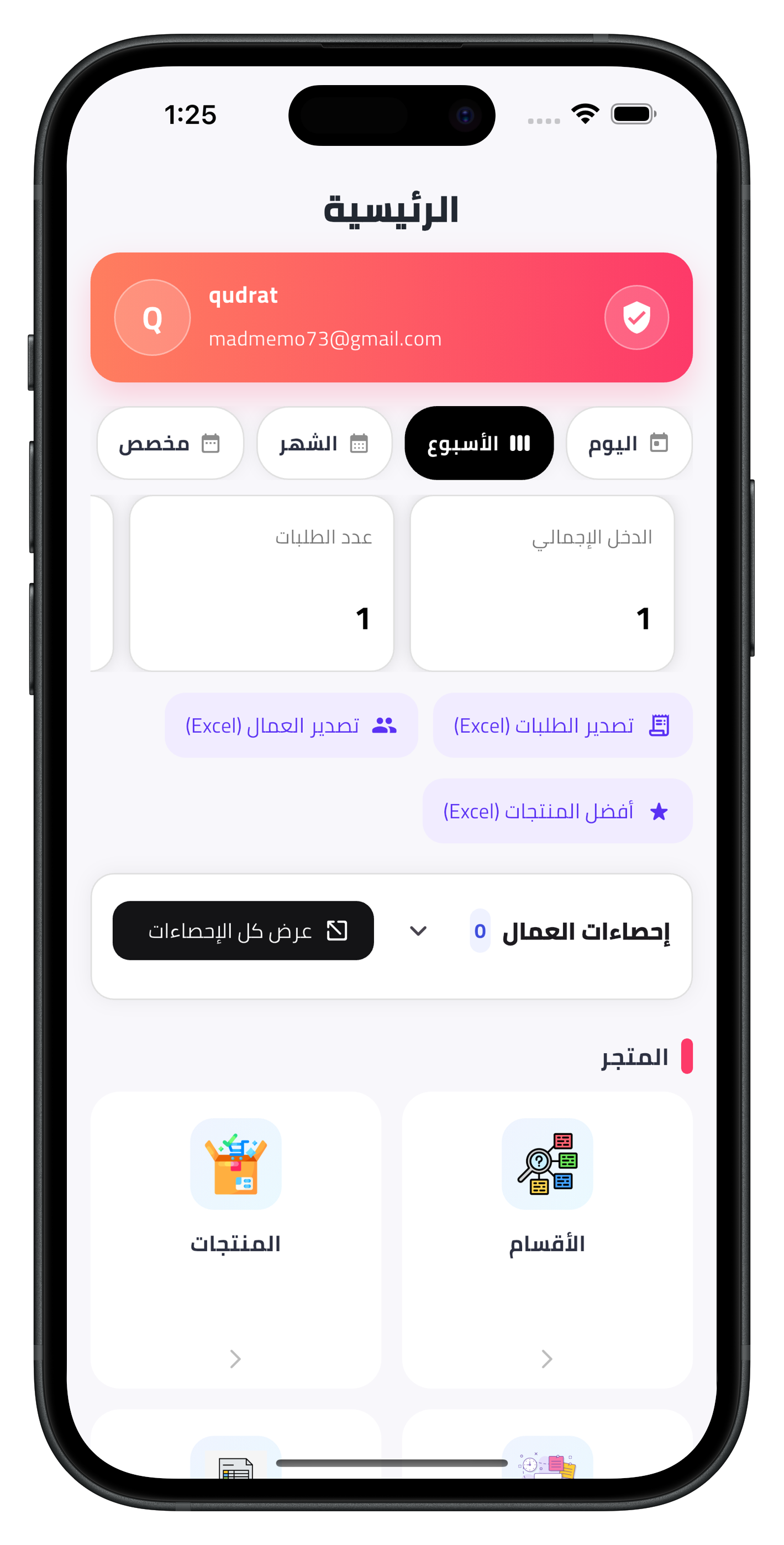
Task: Tap the shield verification icon on profile card
Action: (636, 317)
